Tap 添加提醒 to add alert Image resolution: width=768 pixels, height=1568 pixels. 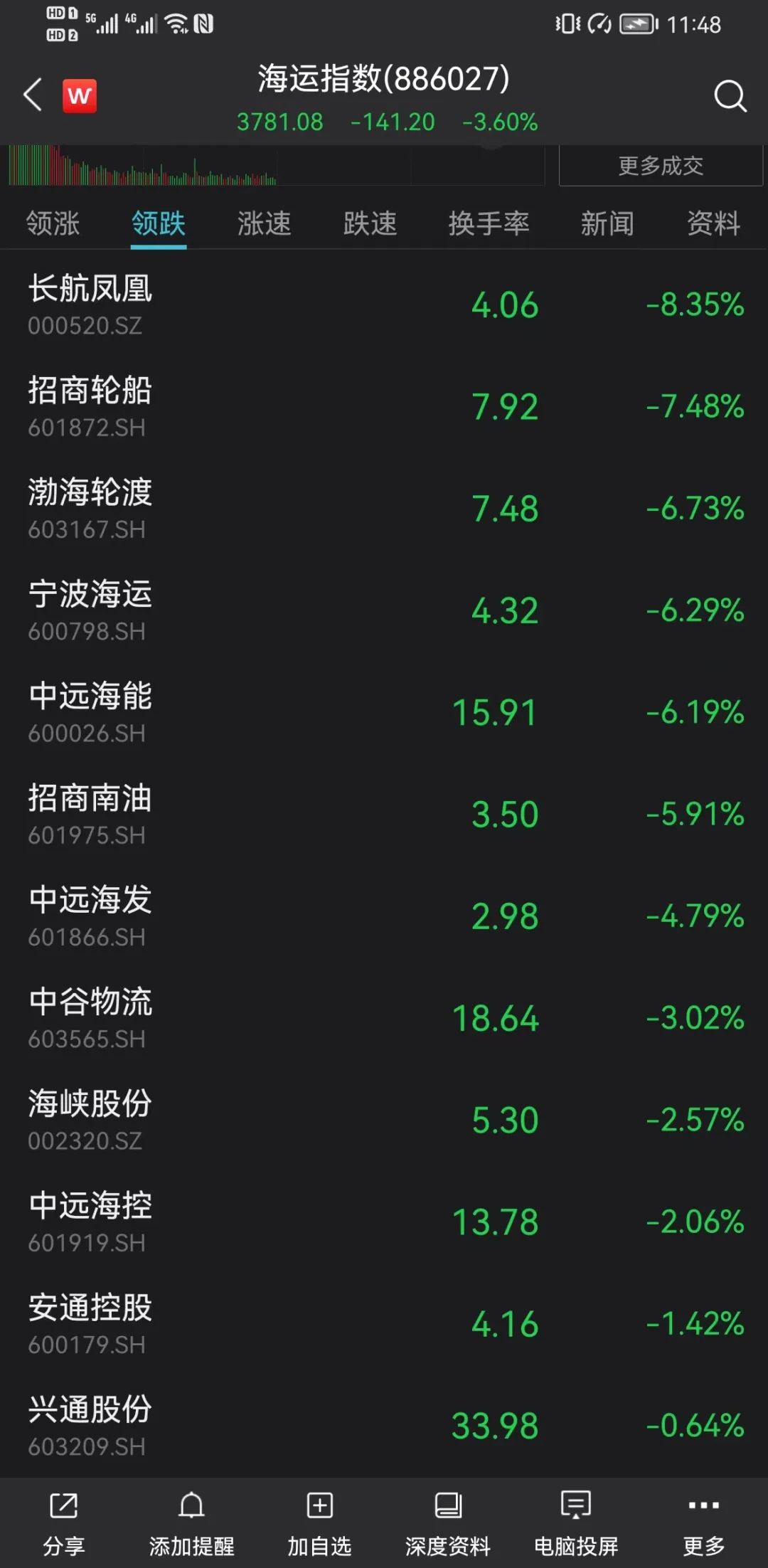pyautogui.click(x=191, y=1523)
